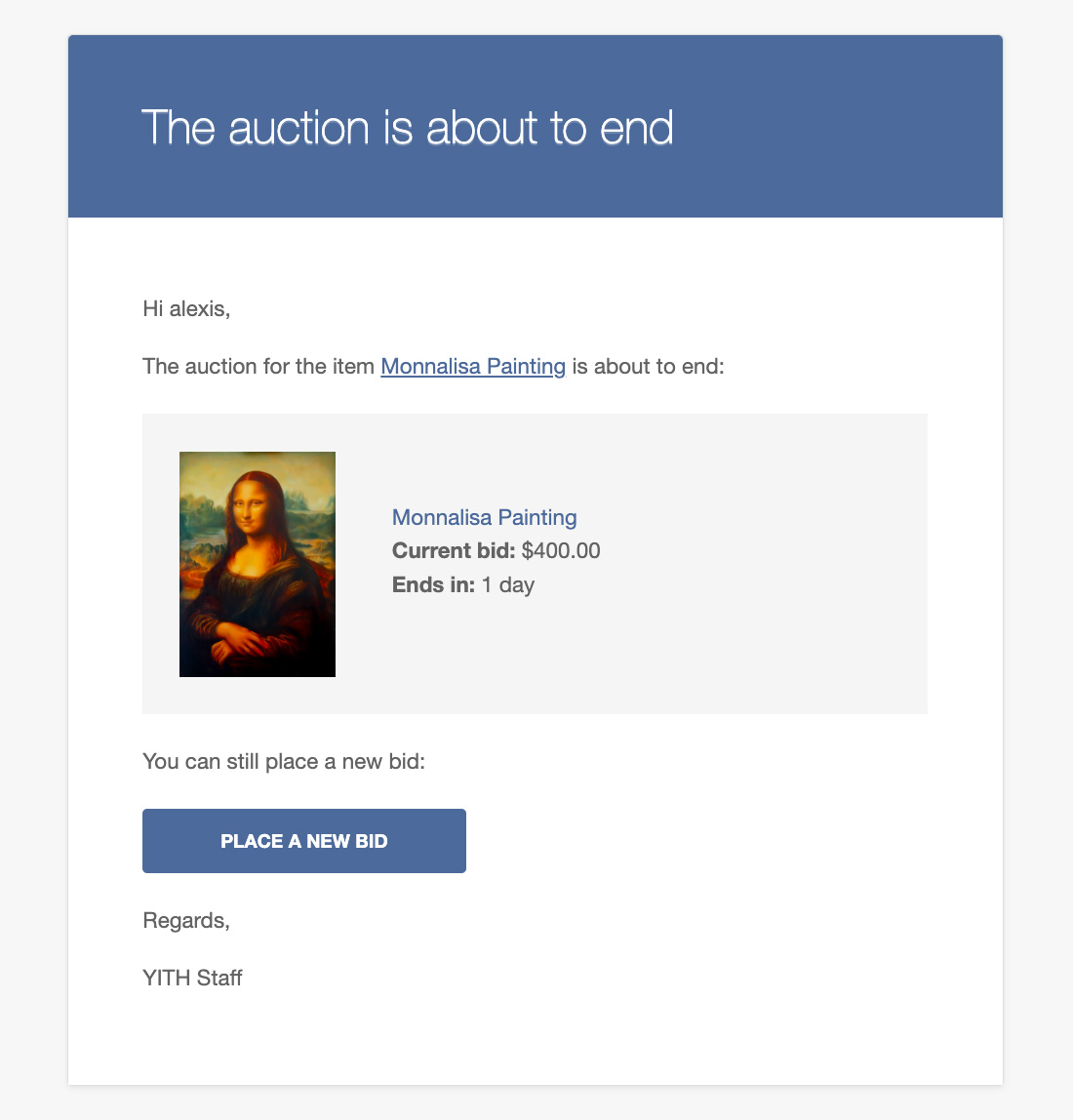Open the underlined Monnalisa Painting link
The width and height of the screenshot is (1073, 1120).
click(x=473, y=367)
